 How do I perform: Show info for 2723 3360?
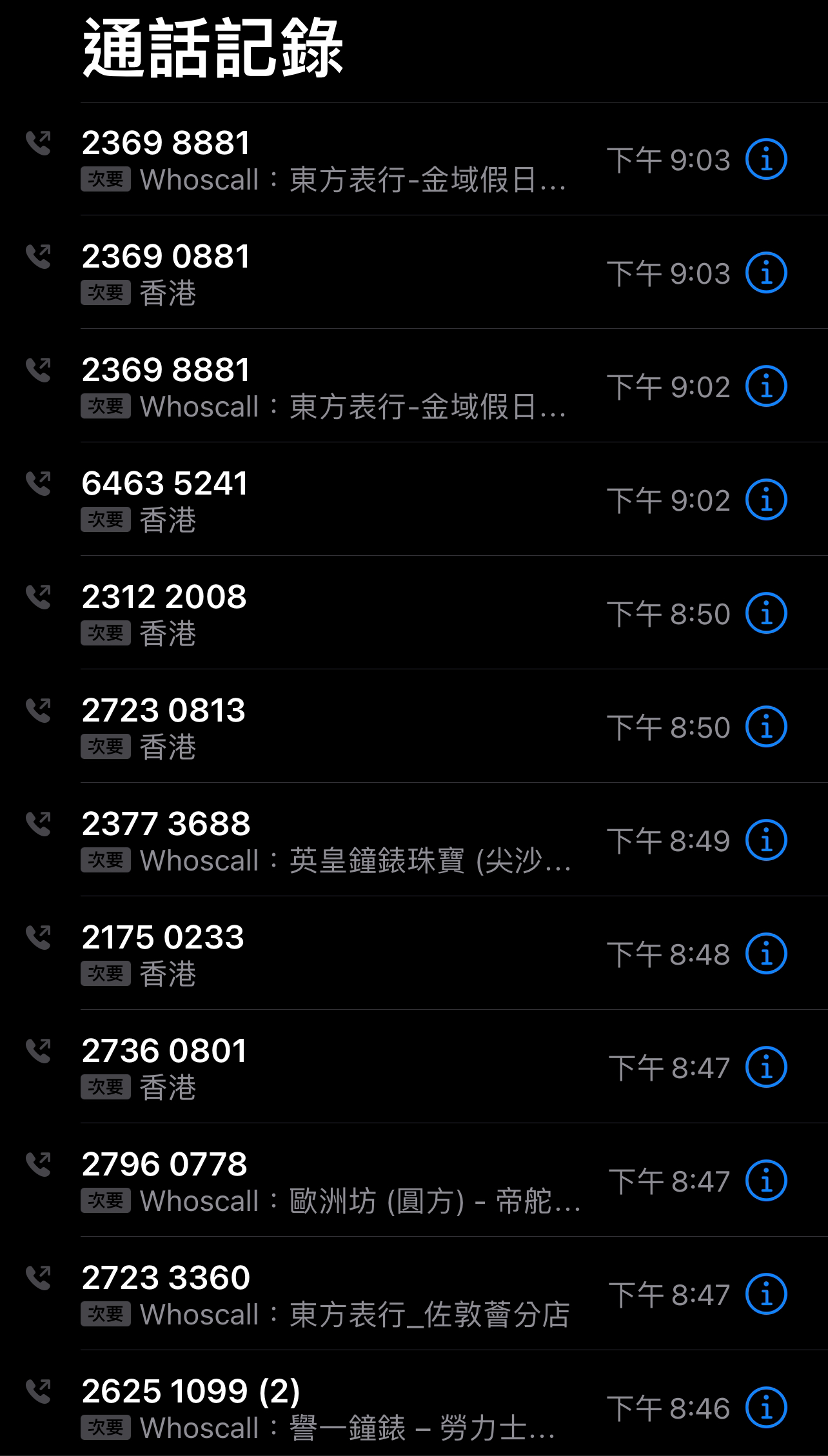[x=766, y=1294]
